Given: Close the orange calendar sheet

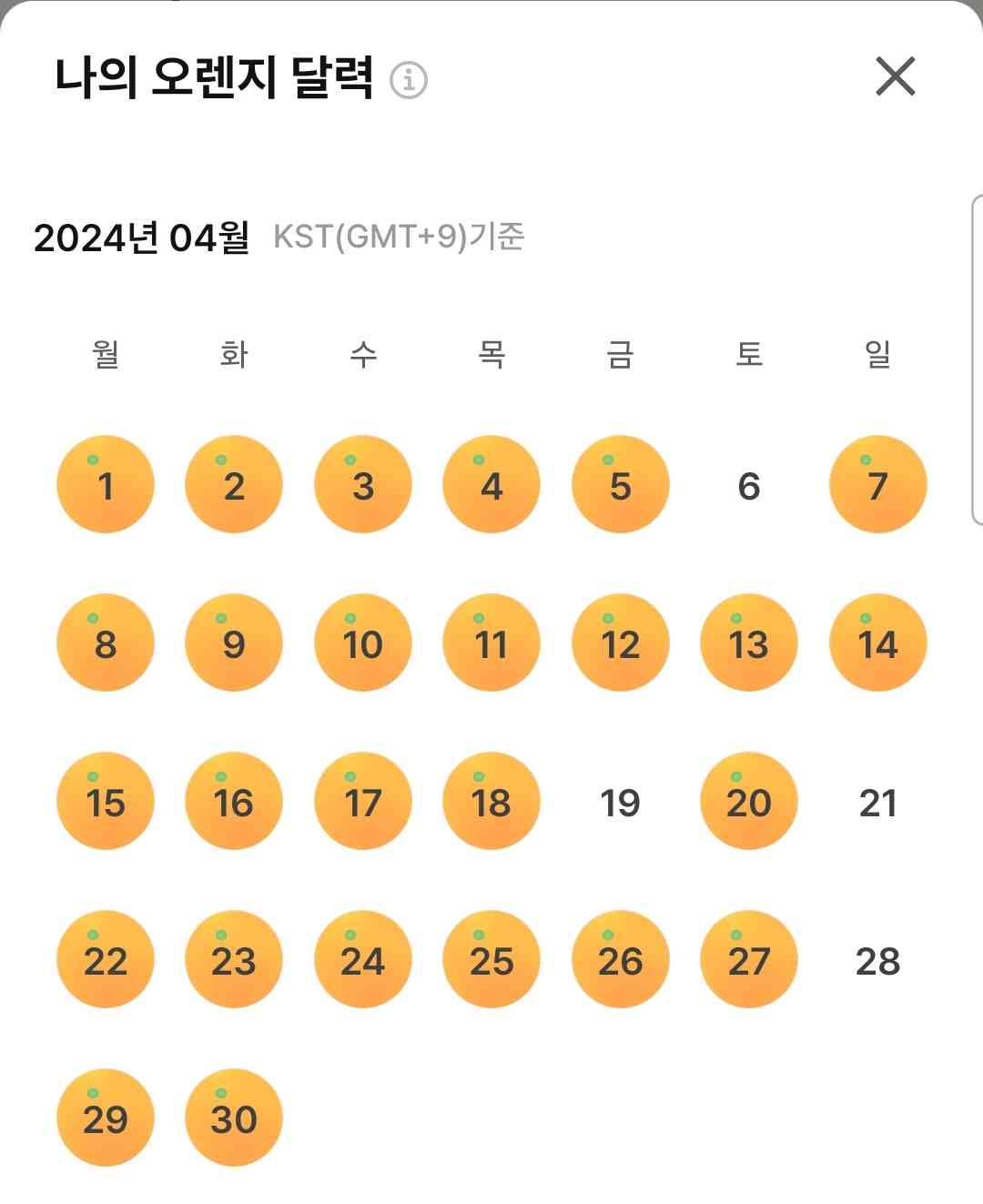Looking at the screenshot, I should point(895,76).
